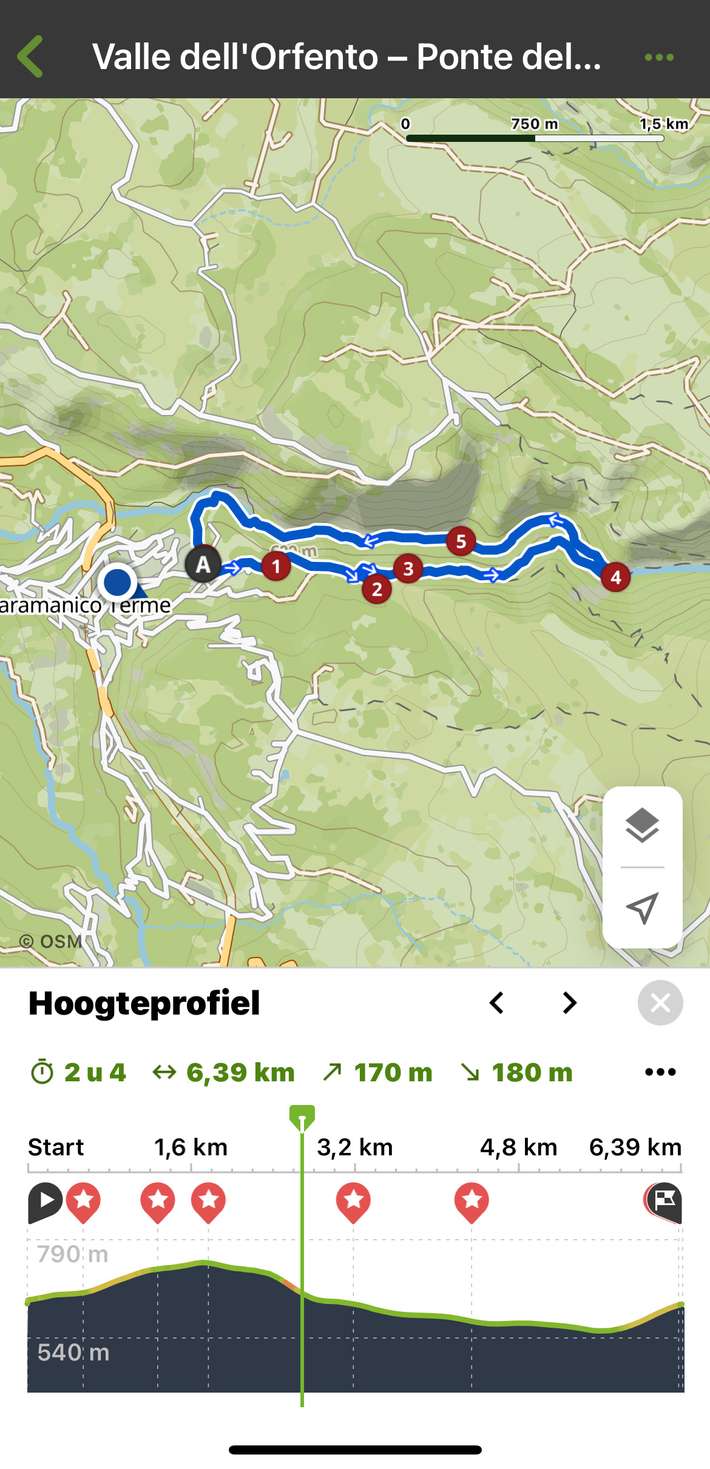
Task: Select waypoint 1 on the map
Action: coord(276,566)
